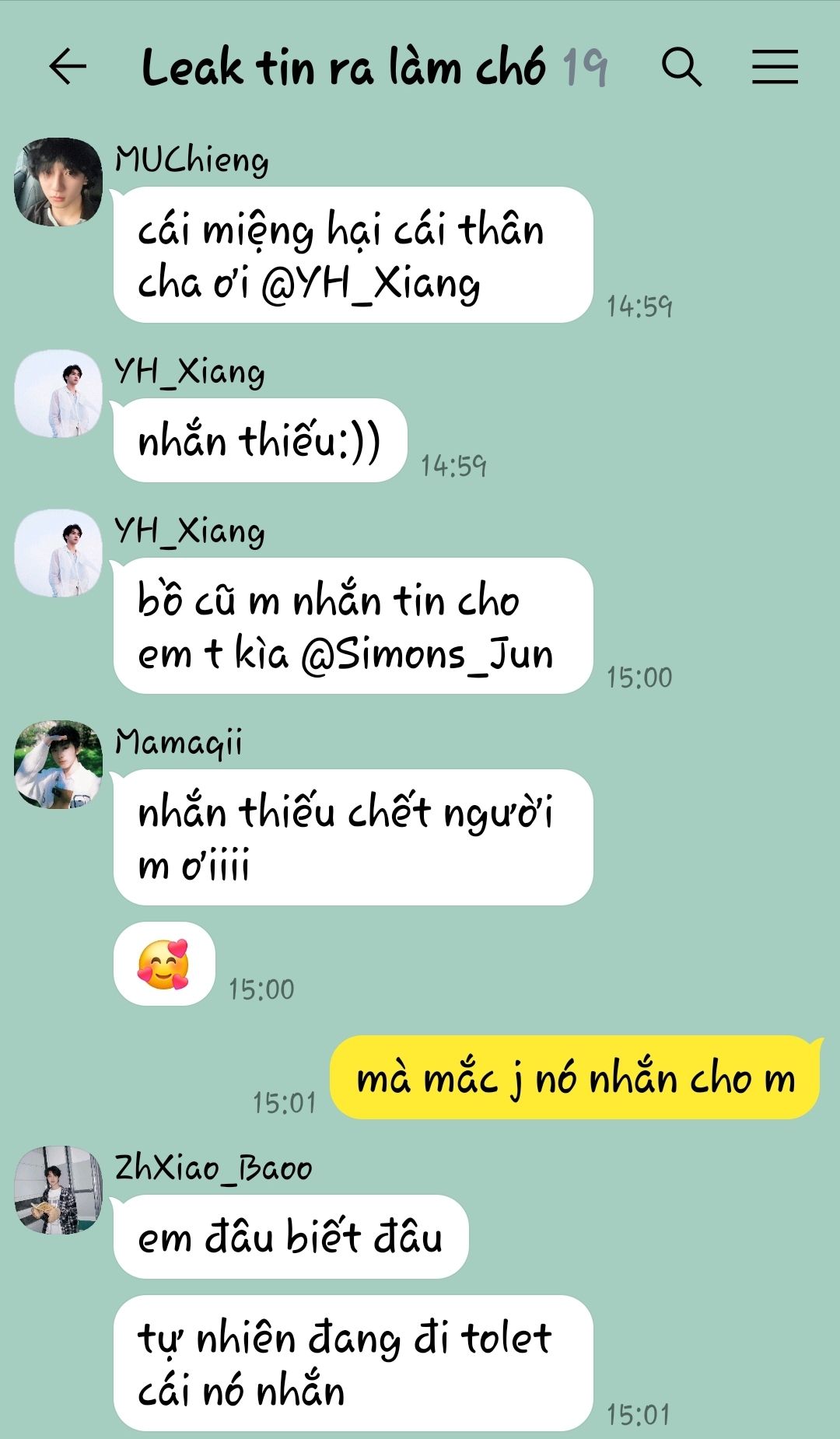This screenshot has width=840, height=1439.
Task: View Mamaqii's profile avatar
Action: [x=58, y=764]
